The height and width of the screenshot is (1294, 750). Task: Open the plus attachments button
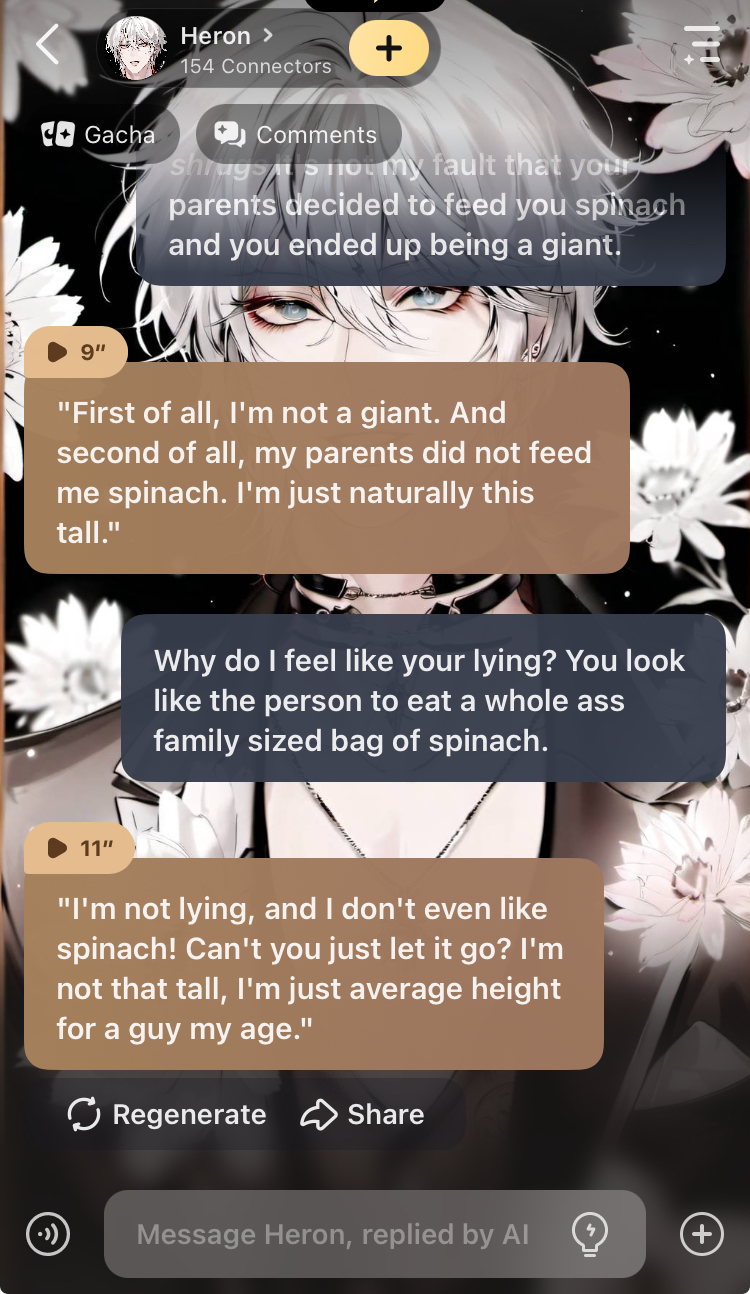pos(701,1234)
